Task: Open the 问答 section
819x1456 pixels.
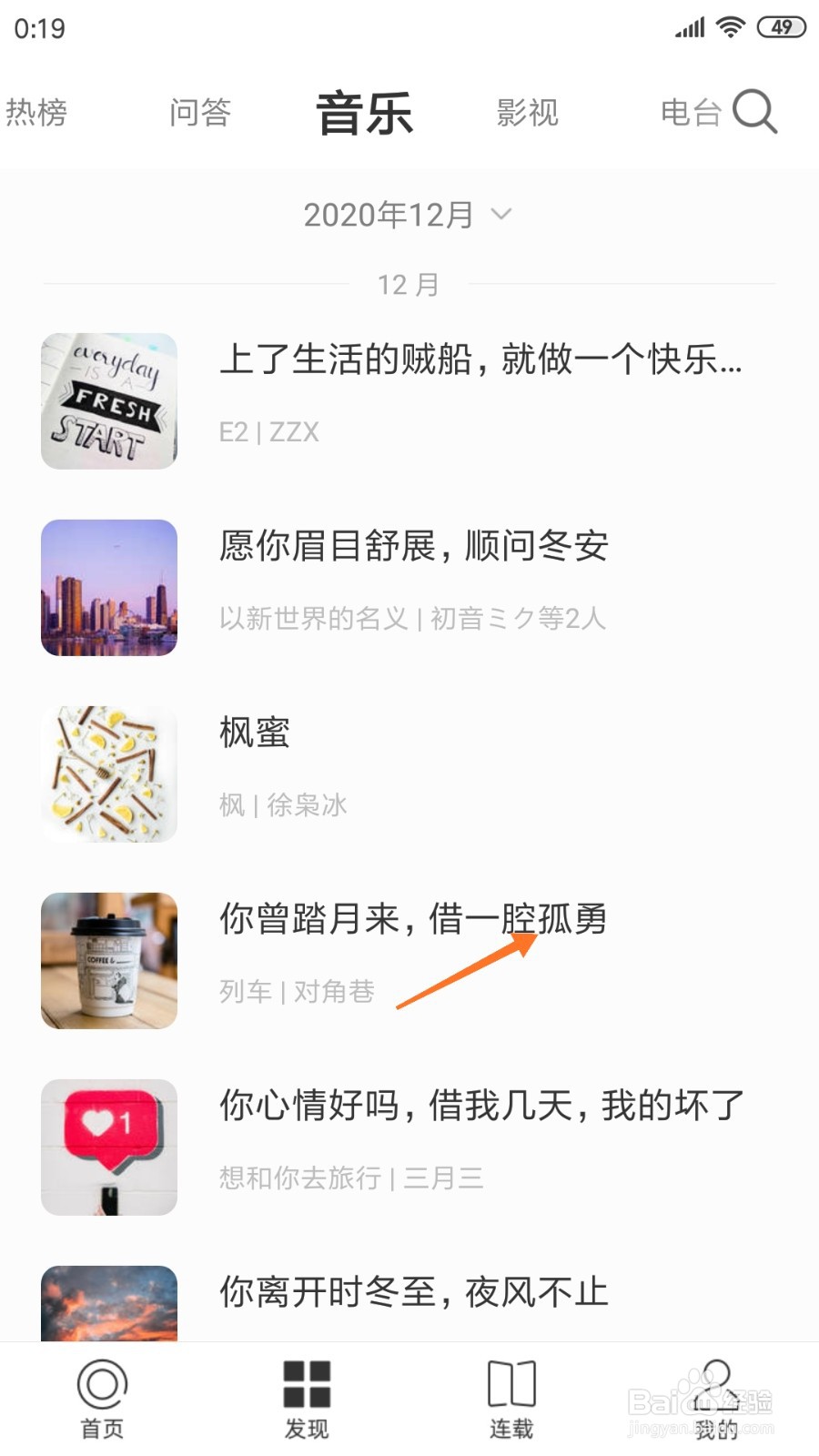Action: click(x=200, y=111)
